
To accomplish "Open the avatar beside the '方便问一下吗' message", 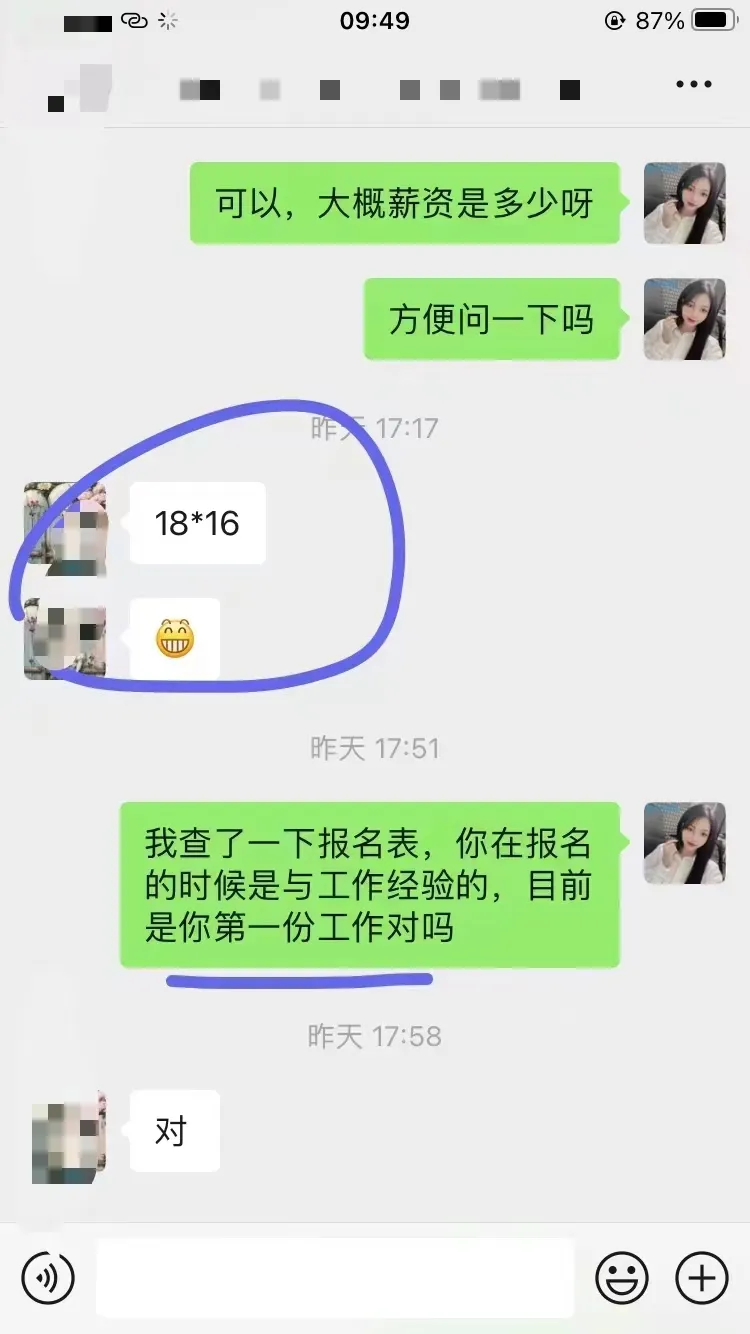I will (x=684, y=319).
